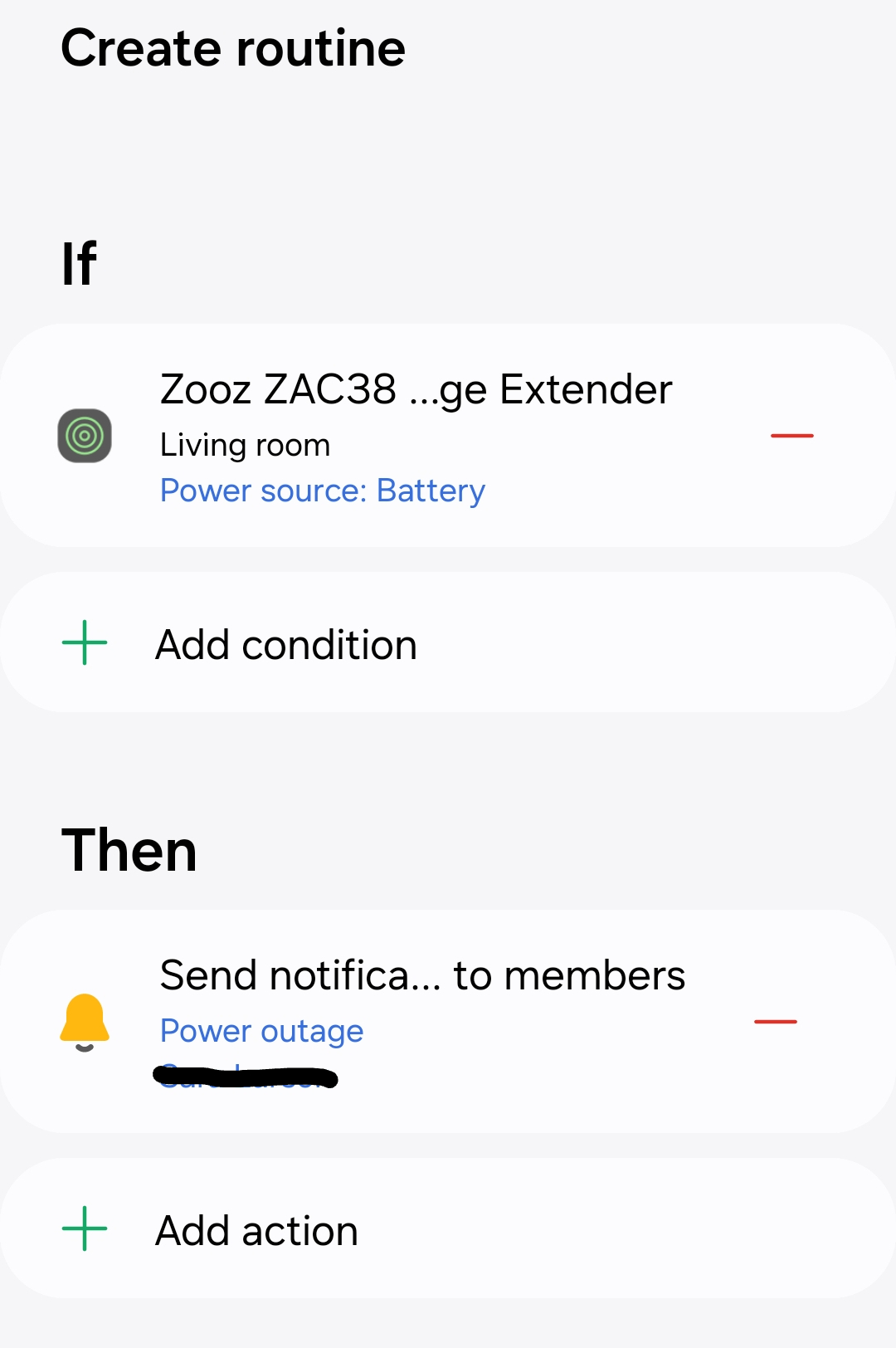The width and height of the screenshot is (896, 1348).
Task: Add action to the routine
Action: click(257, 1229)
